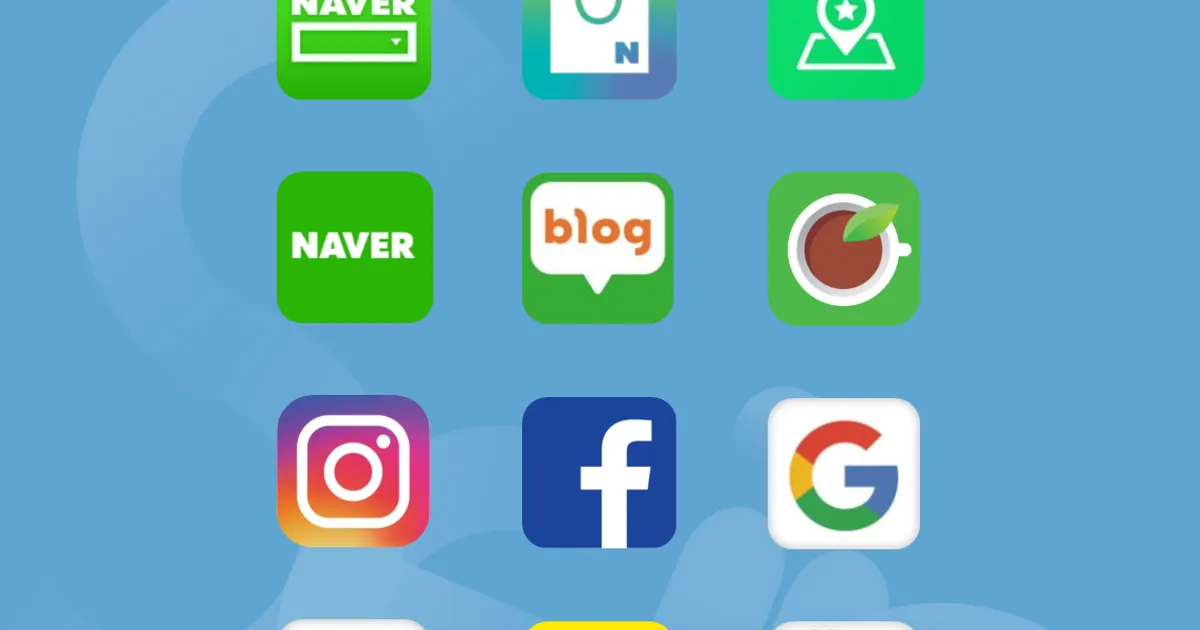Open the Facebook icon
This screenshot has width=1200, height=630.
[599, 472]
